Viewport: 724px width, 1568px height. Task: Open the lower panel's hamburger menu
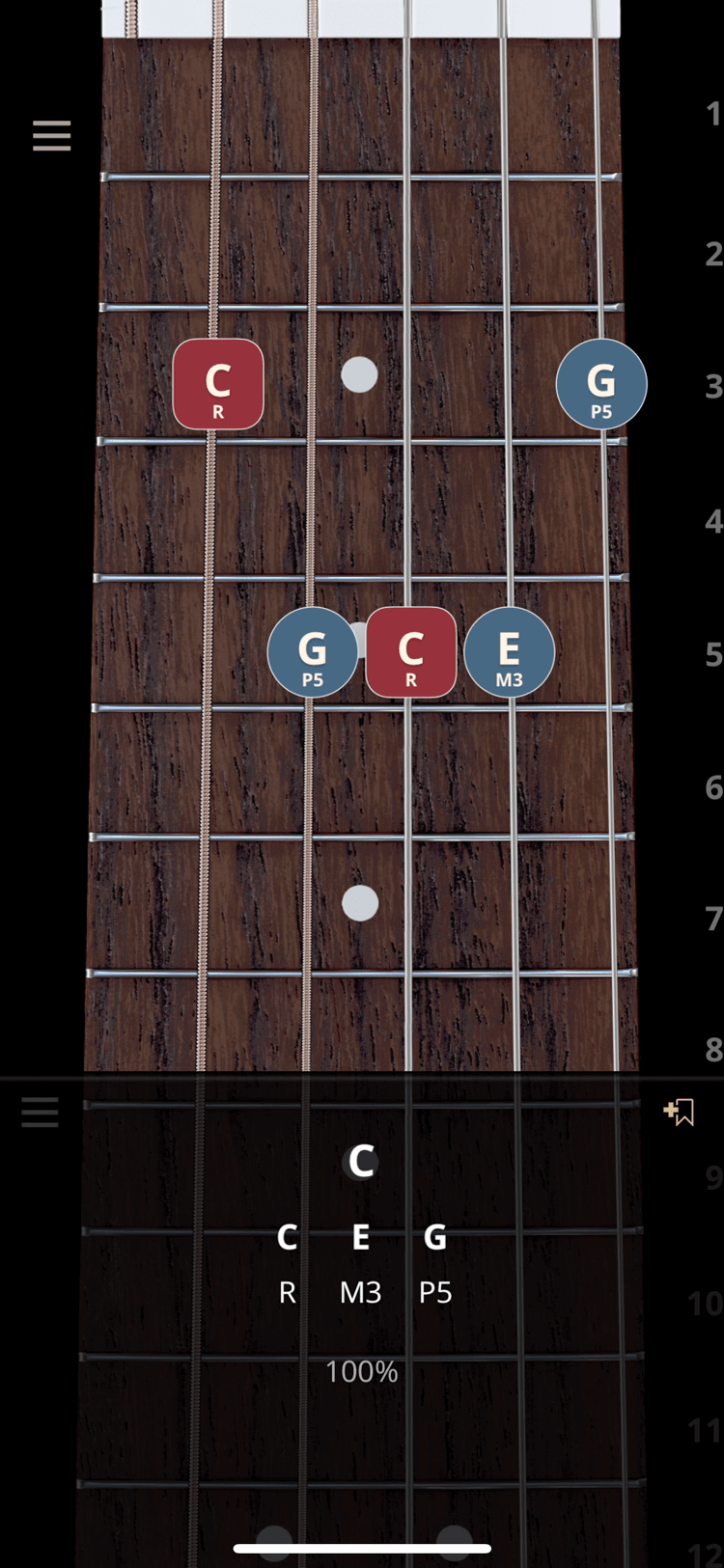(x=39, y=1111)
